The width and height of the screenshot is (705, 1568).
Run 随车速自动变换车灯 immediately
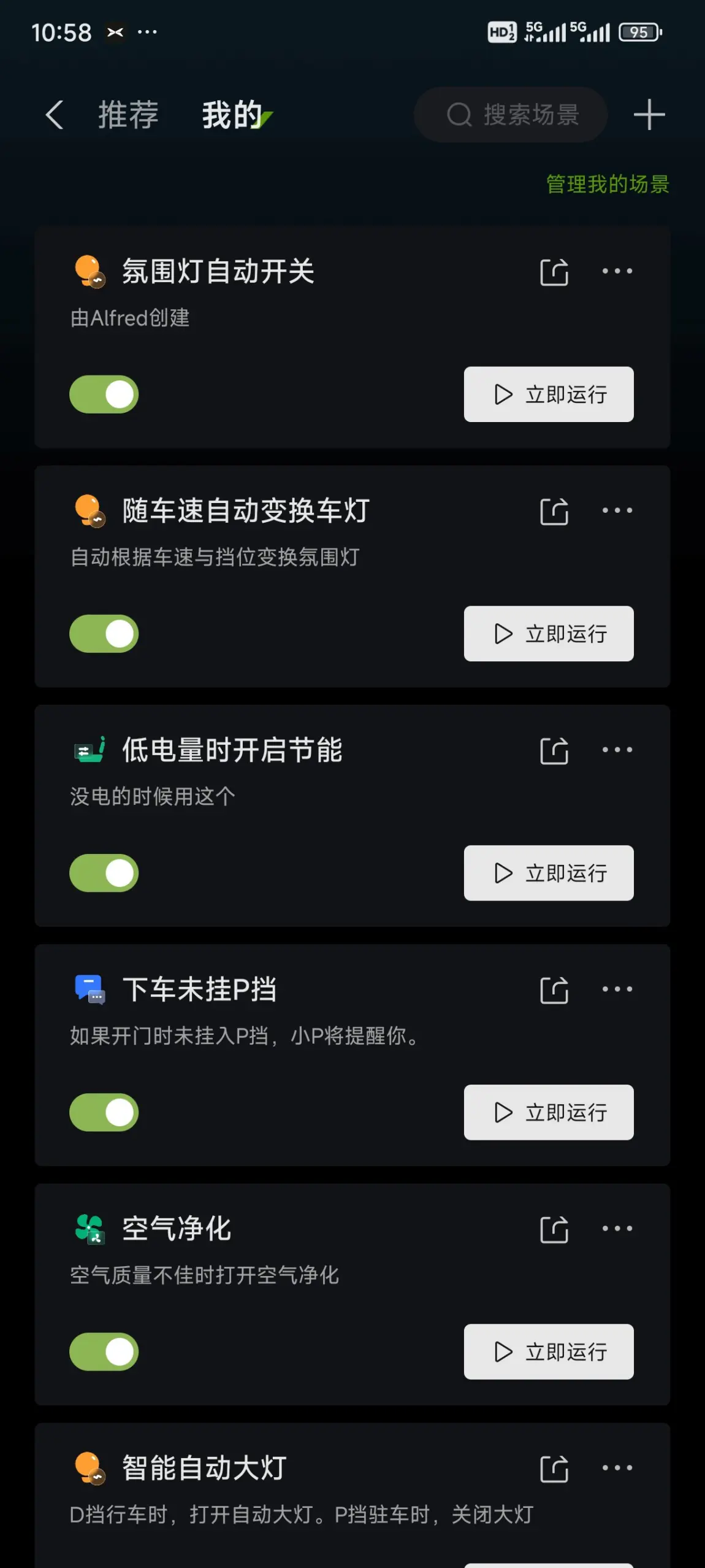[x=548, y=634]
